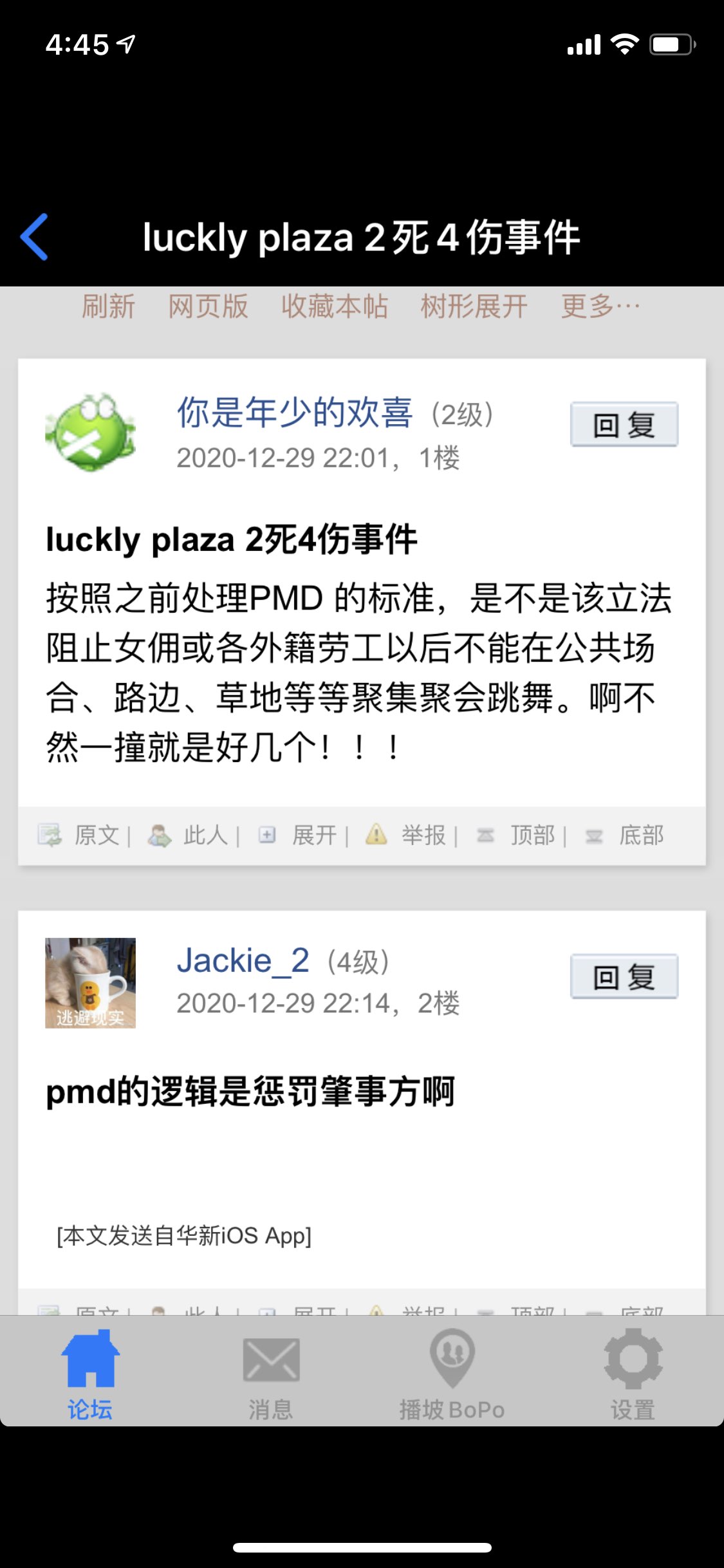
Task: Switch to the 论坛 tab
Action: point(90,1371)
